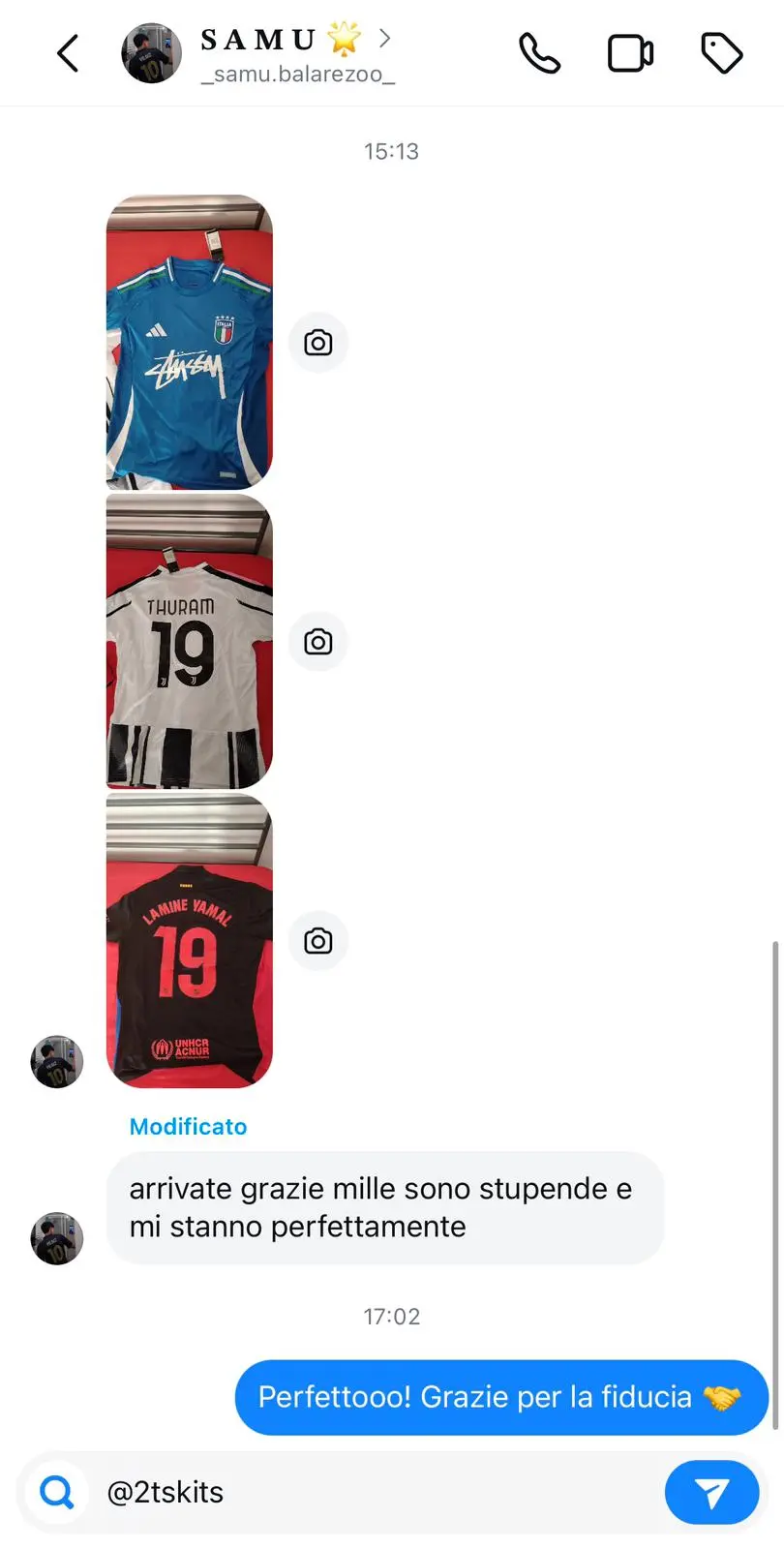784x1549 pixels.
Task: Tap camera icon beside the Italia shirt photo
Action: 317,342
